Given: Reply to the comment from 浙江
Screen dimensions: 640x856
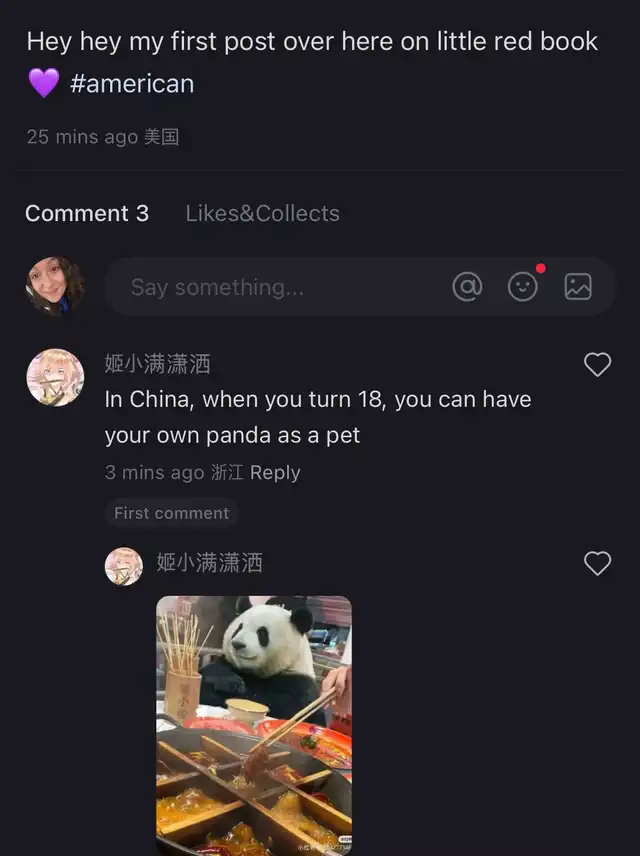Looking at the screenshot, I should pyautogui.click(x=275, y=472).
